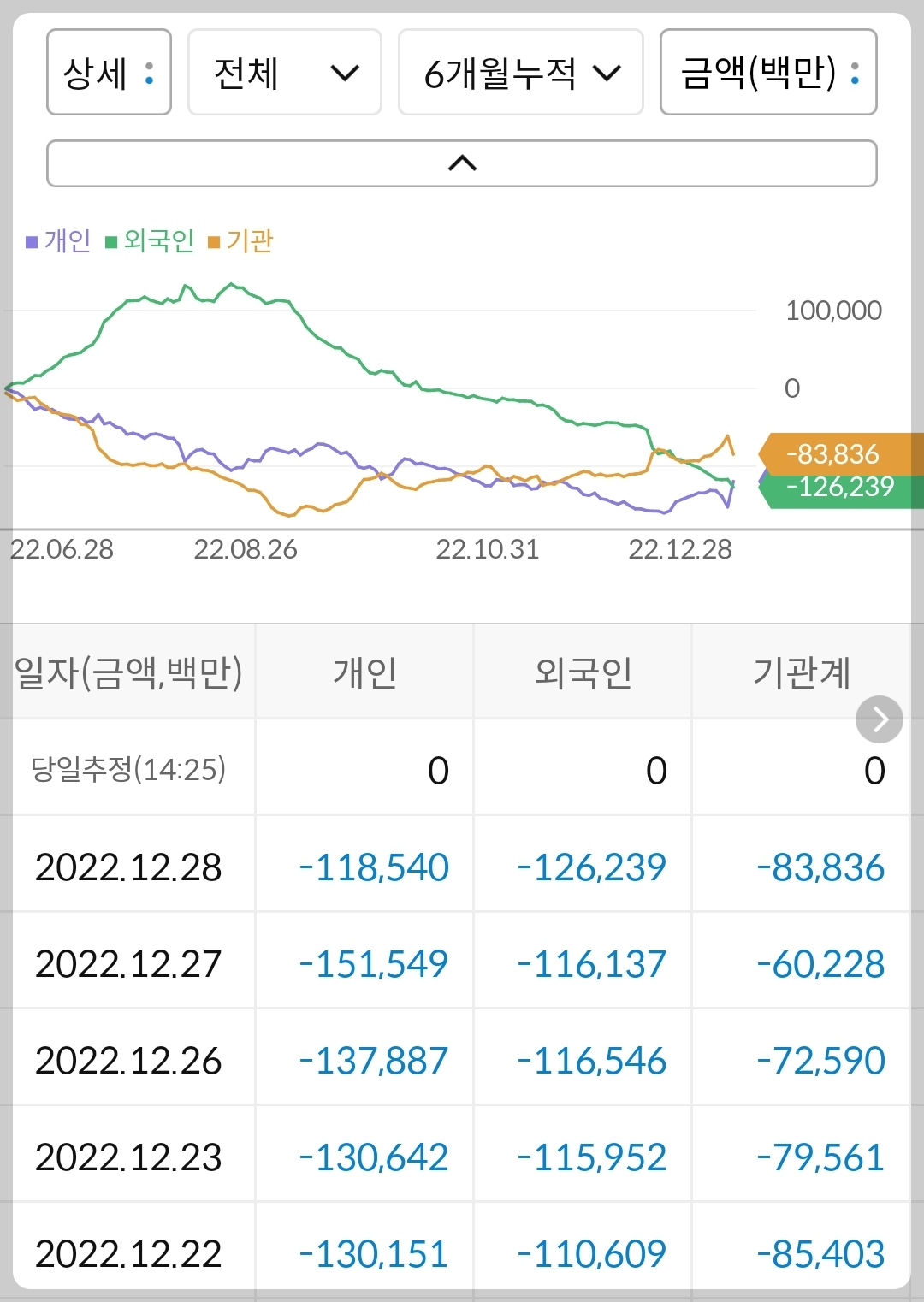
Task: Open the 전체 dropdown
Action: tap(284, 73)
